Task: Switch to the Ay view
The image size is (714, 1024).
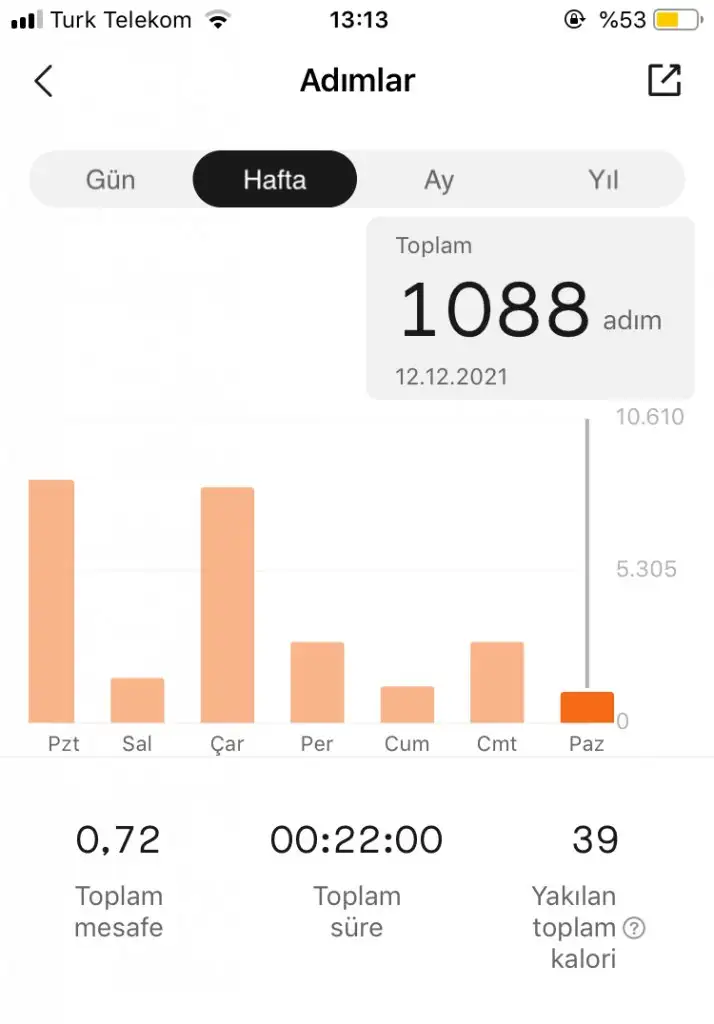Action: (439, 180)
